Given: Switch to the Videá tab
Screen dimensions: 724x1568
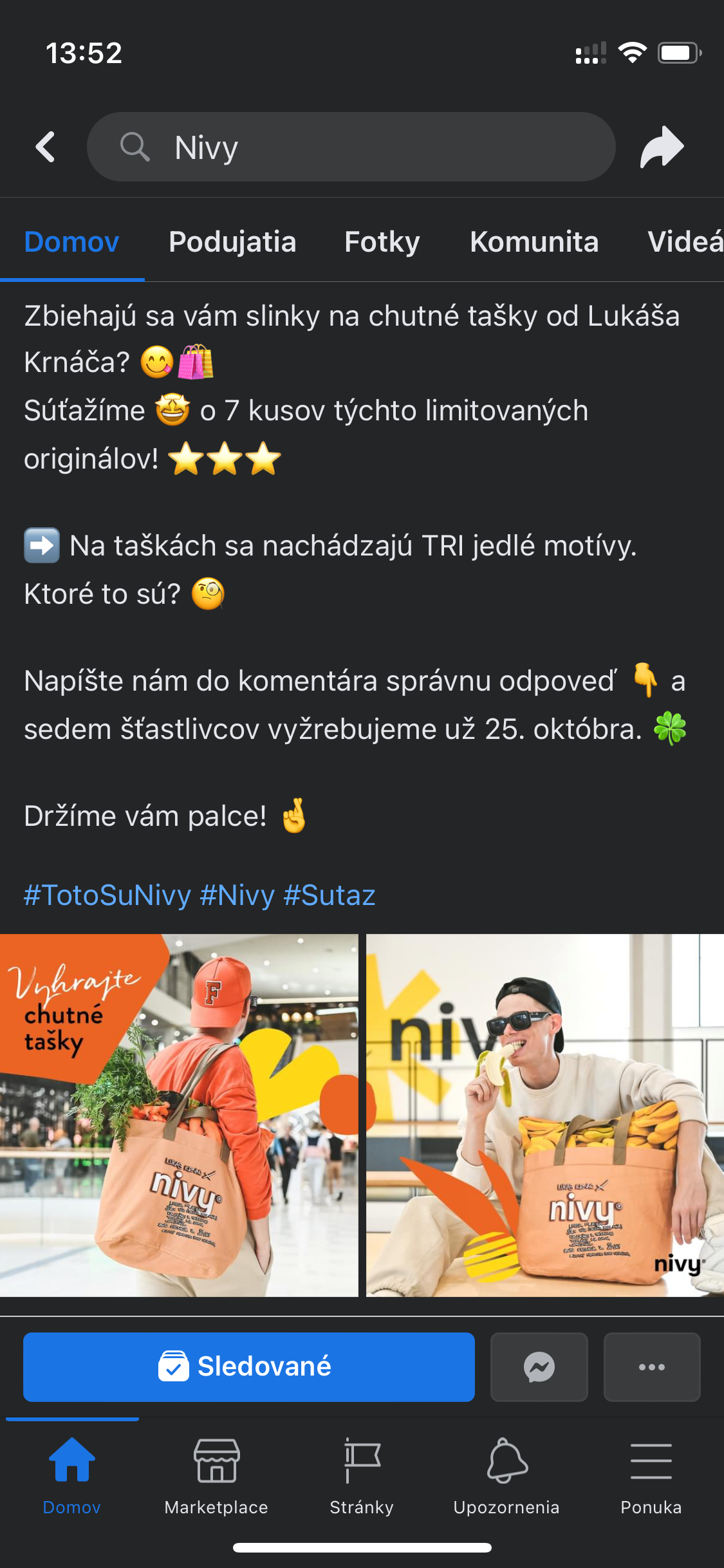Looking at the screenshot, I should [x=685, y=242].
